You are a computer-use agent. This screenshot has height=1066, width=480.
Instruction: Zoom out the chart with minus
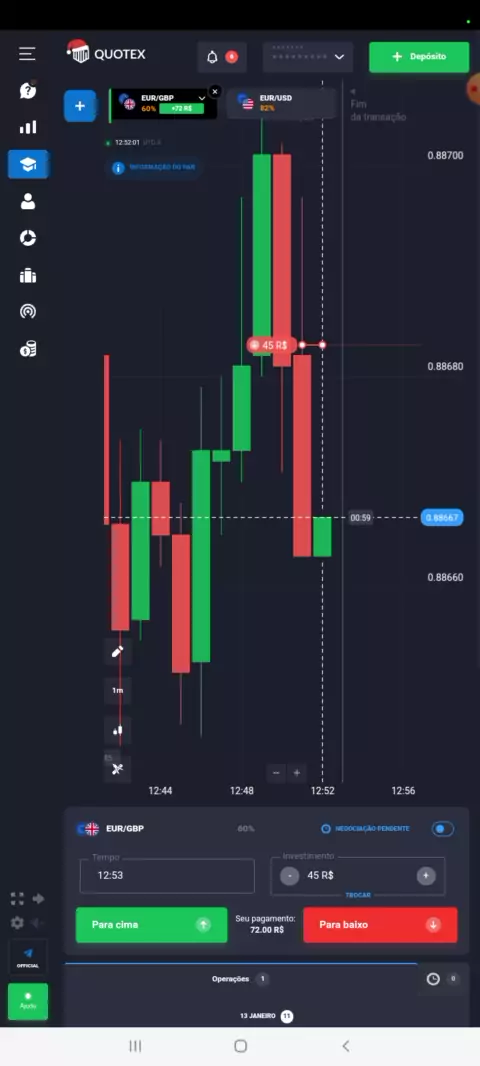276,773
